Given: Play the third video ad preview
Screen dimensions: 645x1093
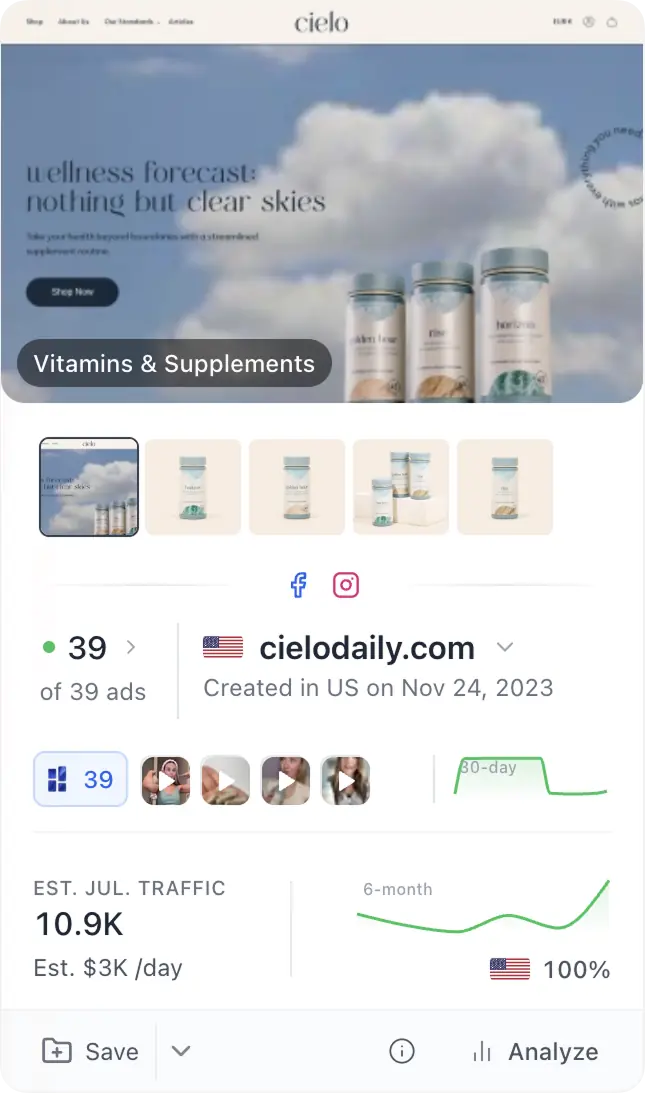Looking at the screenshot, I should tap(286, 781).
